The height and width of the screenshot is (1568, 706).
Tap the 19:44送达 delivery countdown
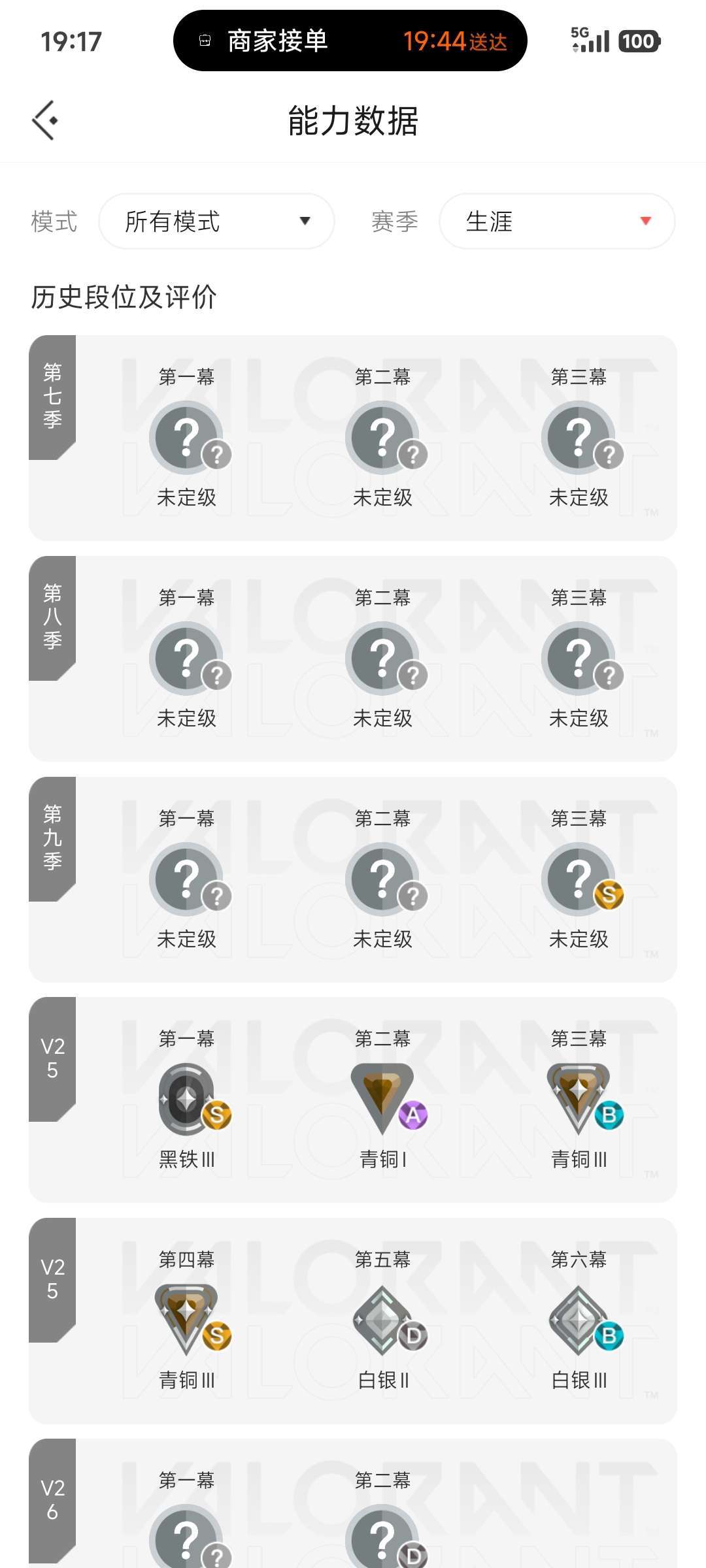tap(454, 41)
